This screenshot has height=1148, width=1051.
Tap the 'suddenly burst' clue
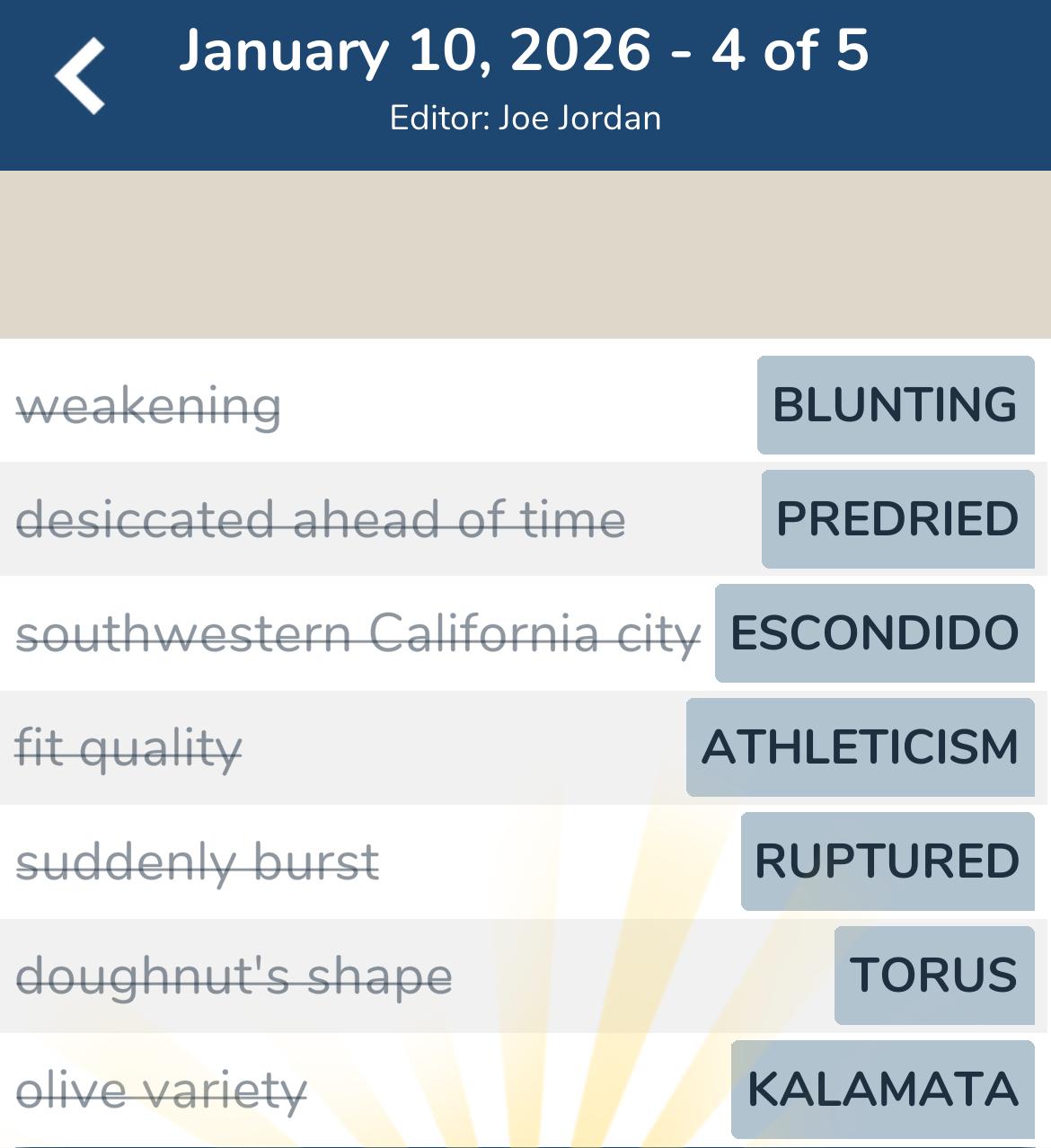(x=199, y=861)
